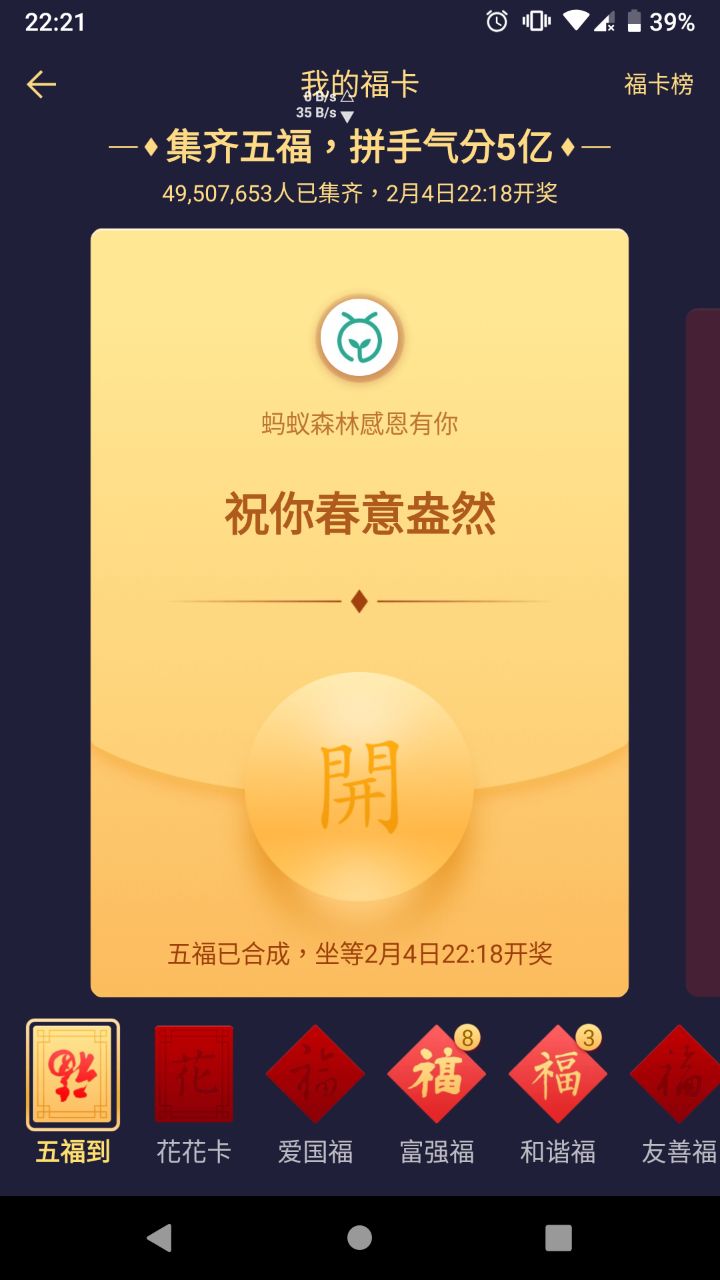Select the 富强福 card
Image resolution: width=720 pixels, height=1280 pixels.
coord(437,1075)
